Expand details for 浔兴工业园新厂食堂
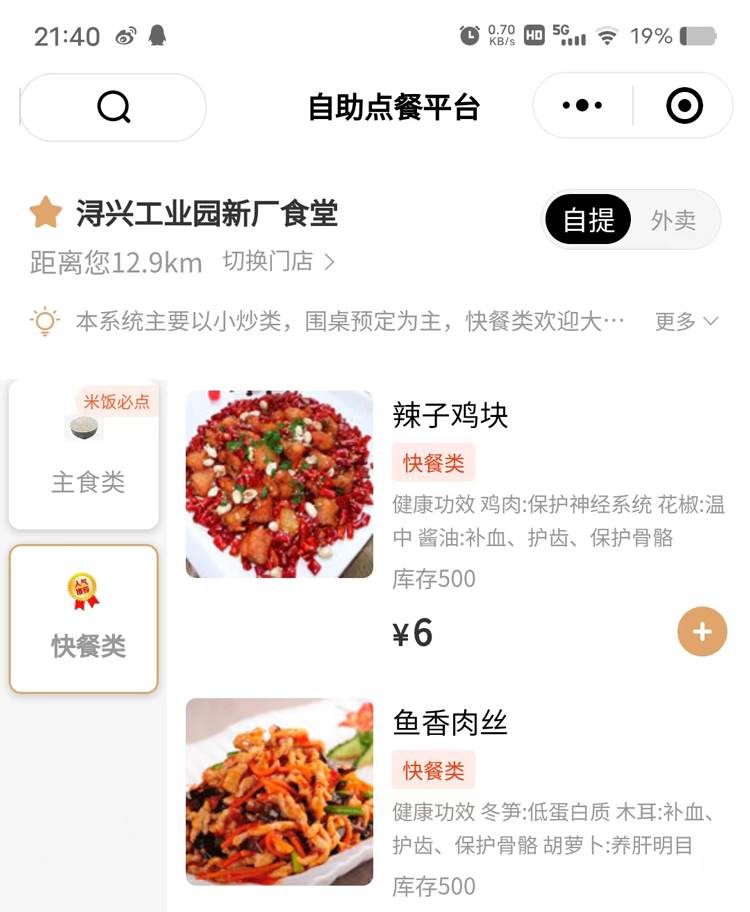Viewport: 750px width, 912px height. coord(205,213)
